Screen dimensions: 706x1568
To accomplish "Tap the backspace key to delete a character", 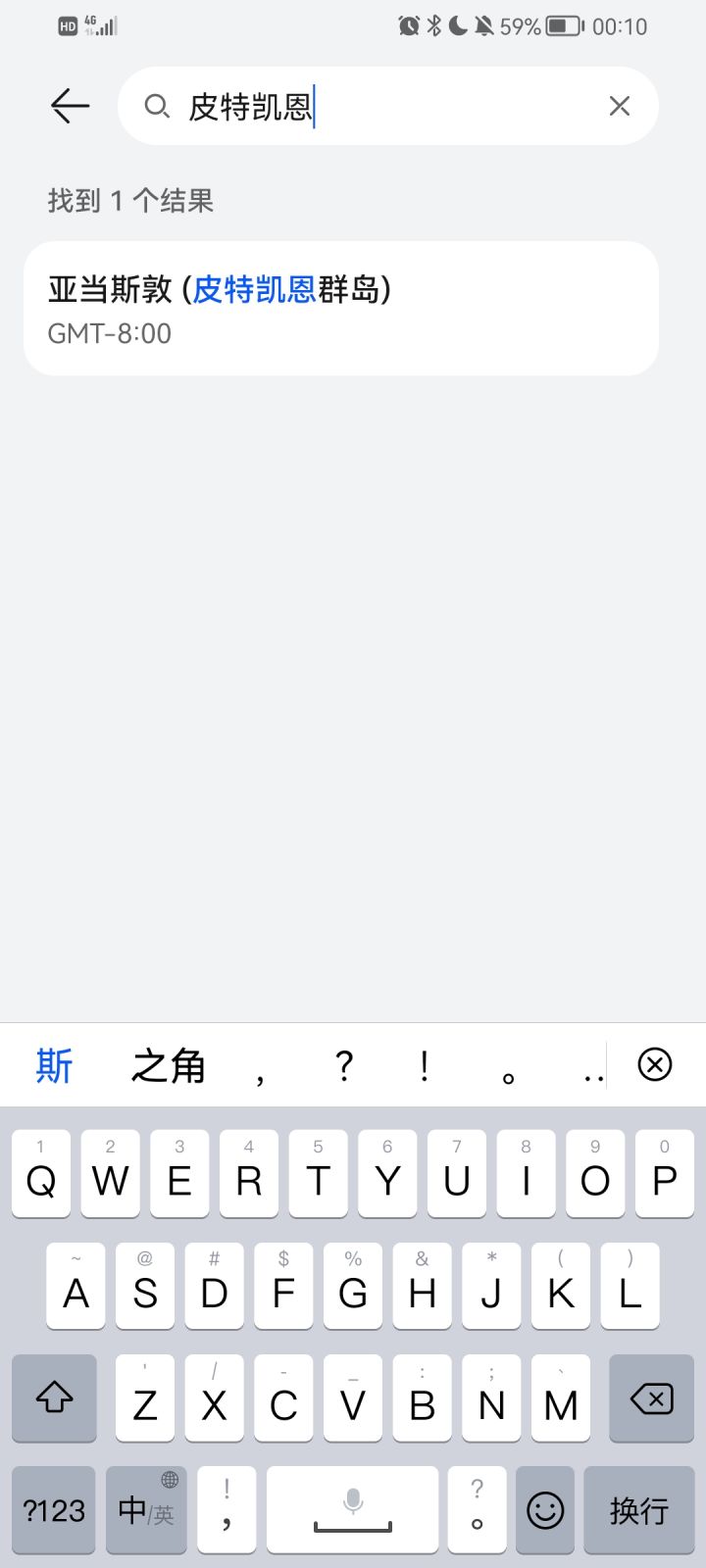I will (651, 1398).
